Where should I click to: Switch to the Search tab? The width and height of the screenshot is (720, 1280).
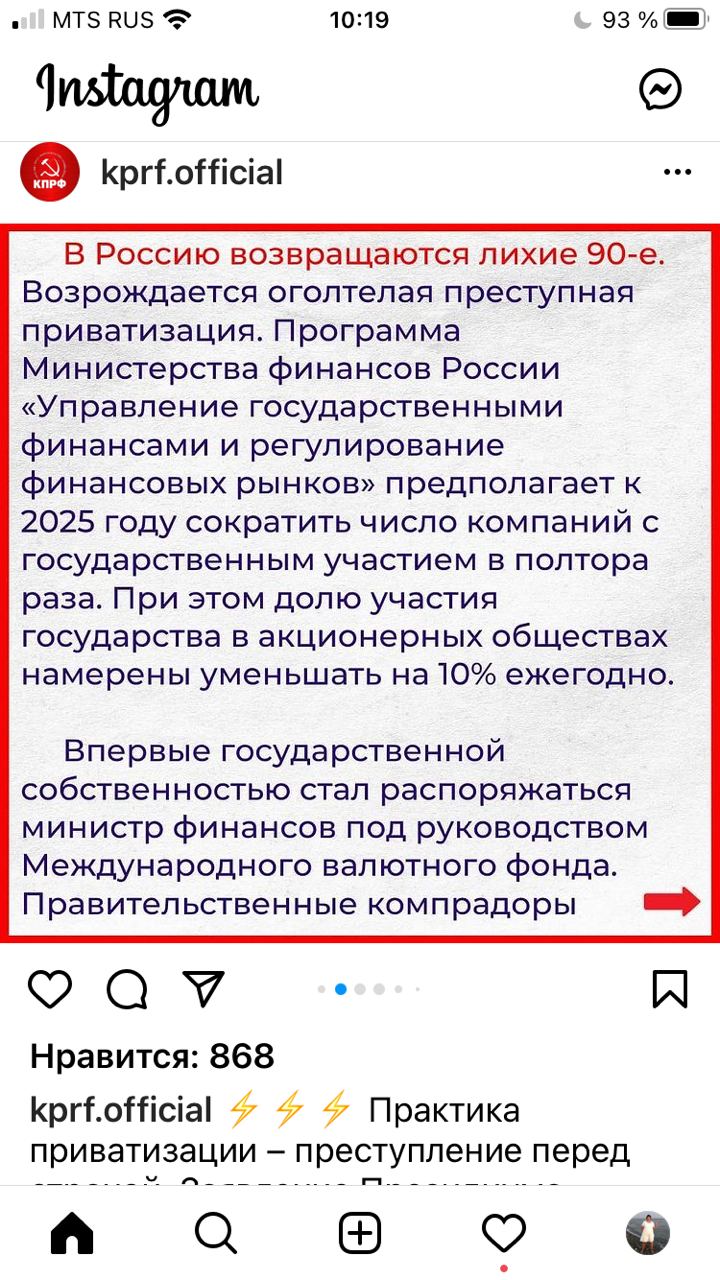[x=215, y=1233]
